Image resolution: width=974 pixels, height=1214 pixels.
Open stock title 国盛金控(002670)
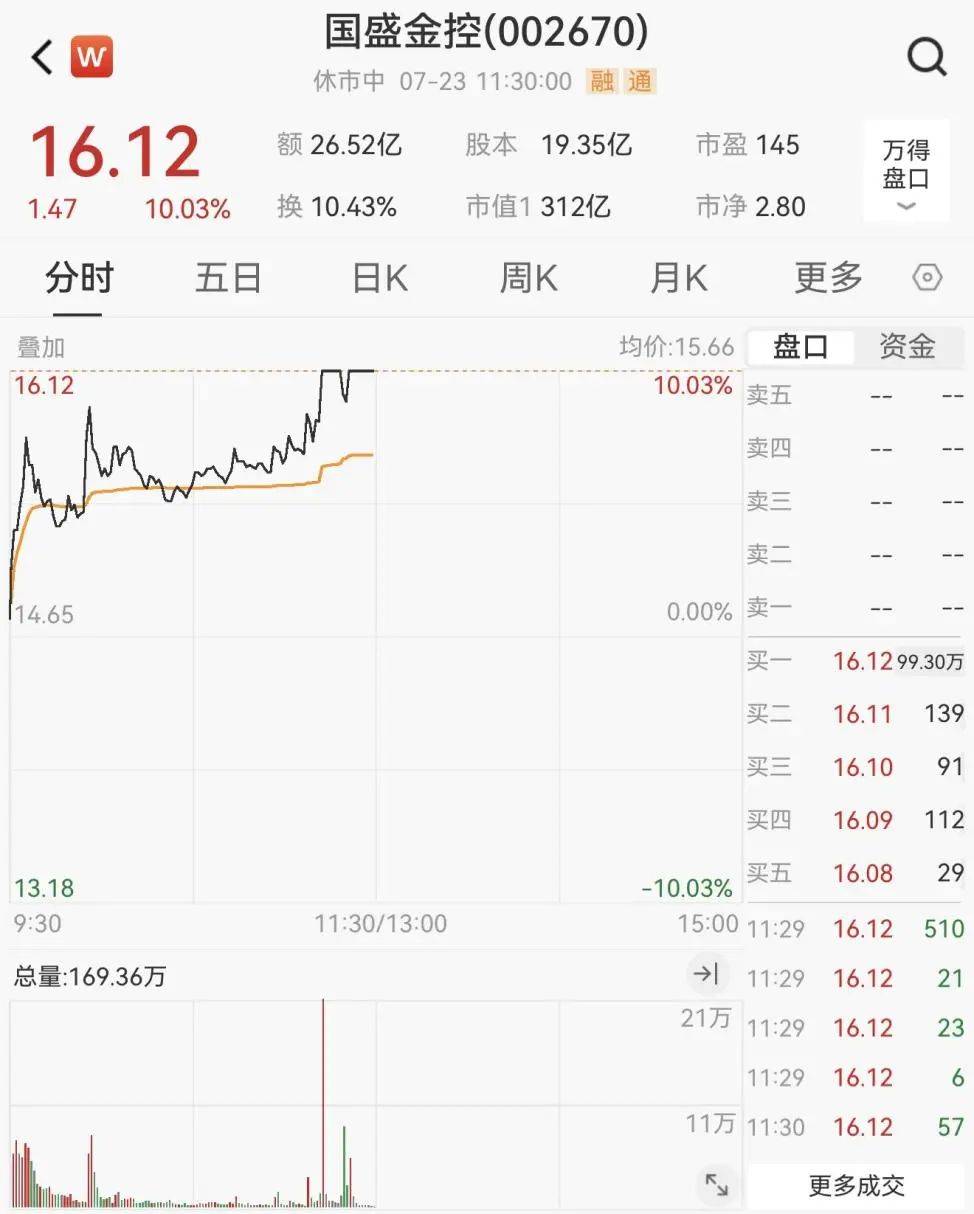pos(487,32)
